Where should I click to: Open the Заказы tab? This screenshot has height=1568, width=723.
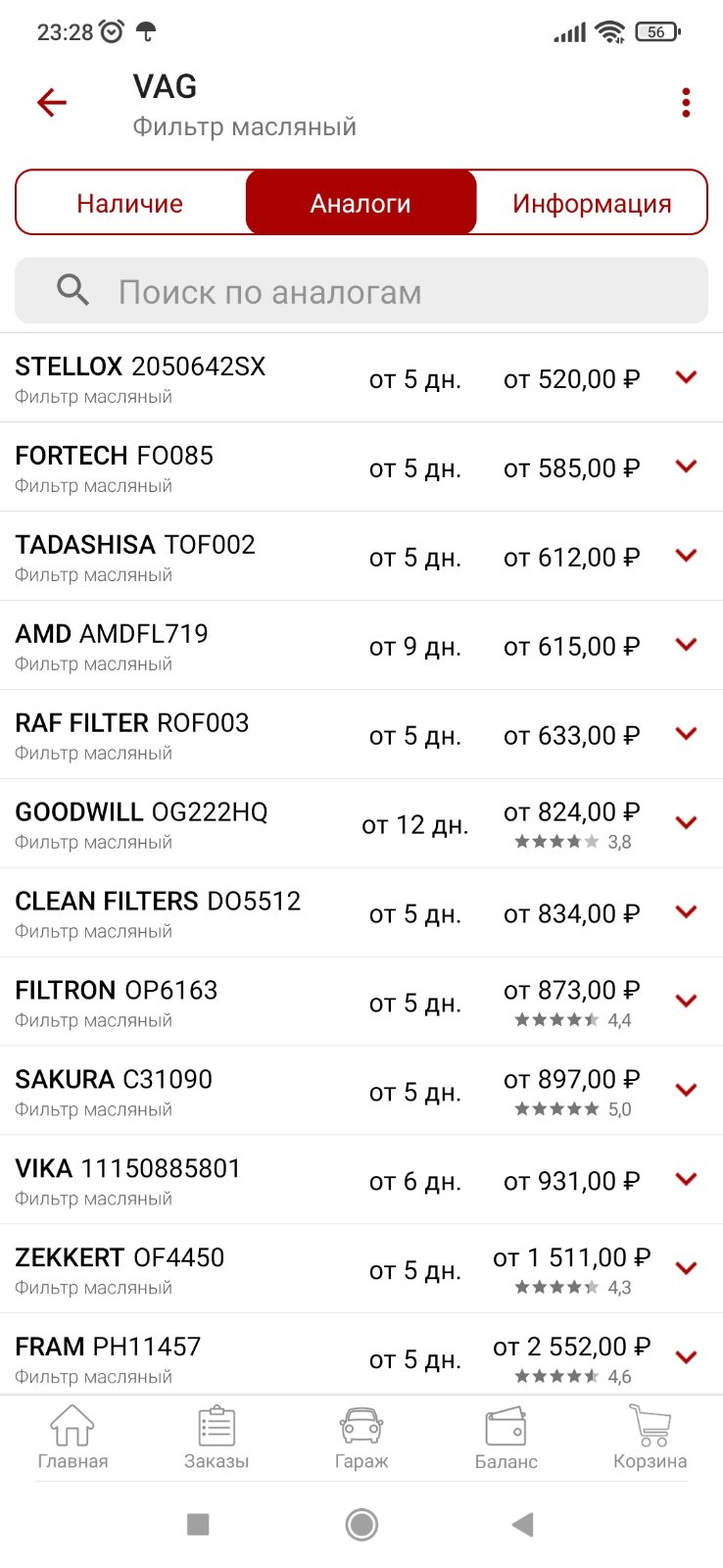pos(217,1438)
